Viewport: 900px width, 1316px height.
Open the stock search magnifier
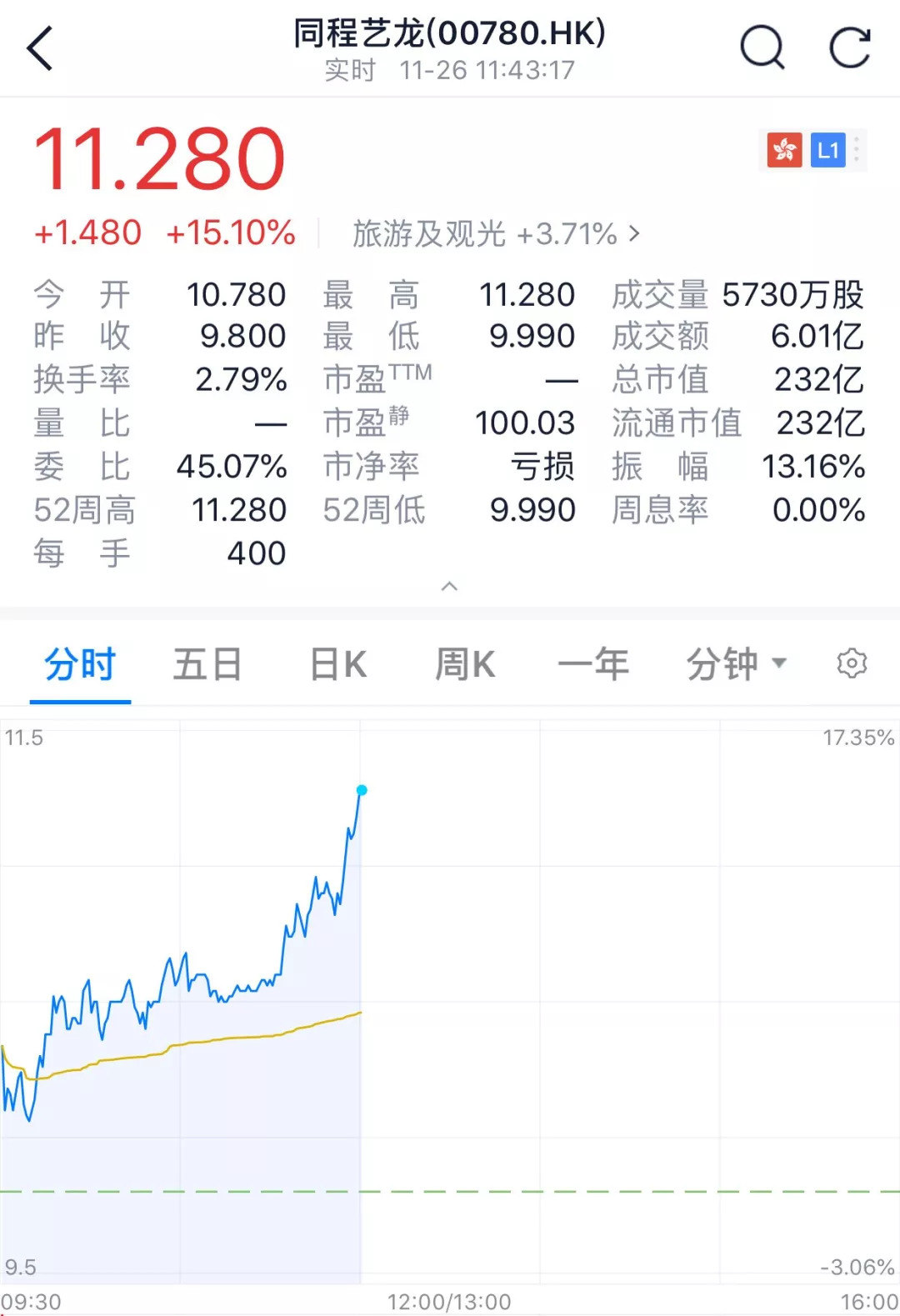(762, 47)
